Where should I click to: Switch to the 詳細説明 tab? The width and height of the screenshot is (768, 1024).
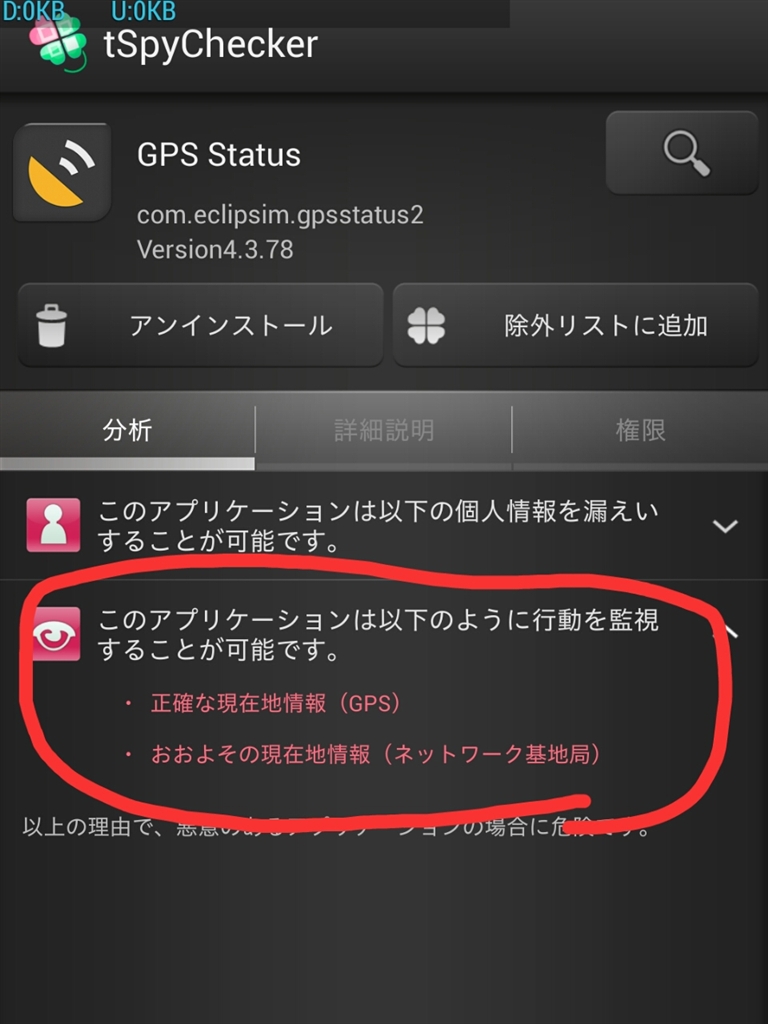coord(383,431)
